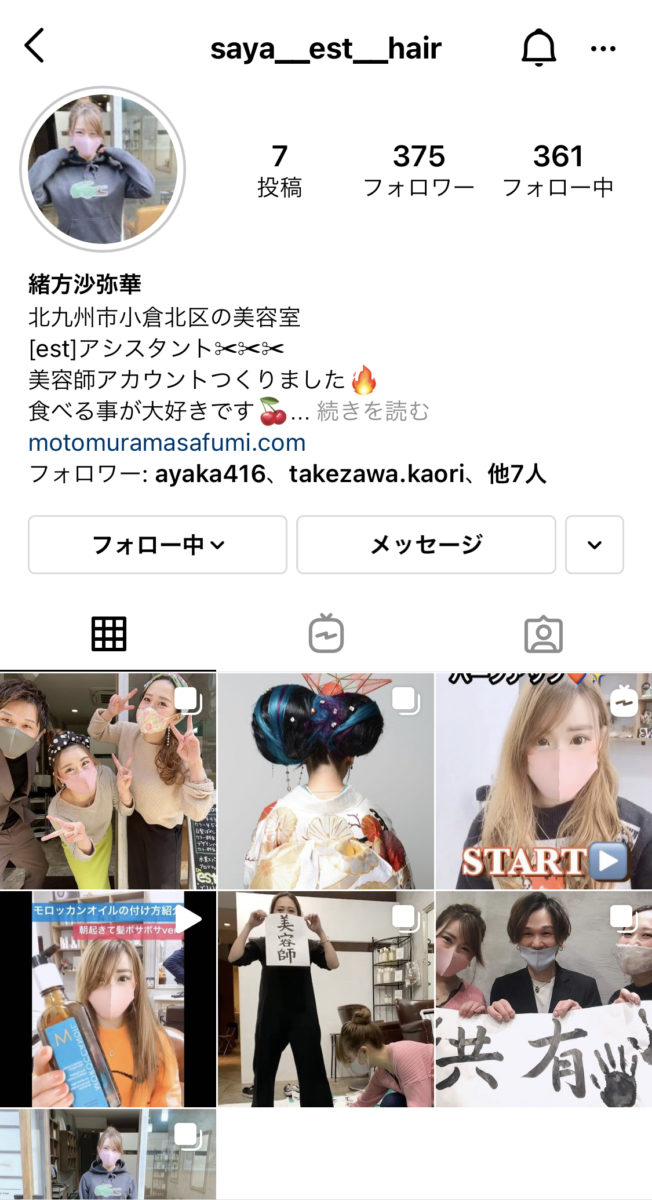Send a message via メッセージ button
The width and height of the screenshot is (652, 1200).
point(426,545)
